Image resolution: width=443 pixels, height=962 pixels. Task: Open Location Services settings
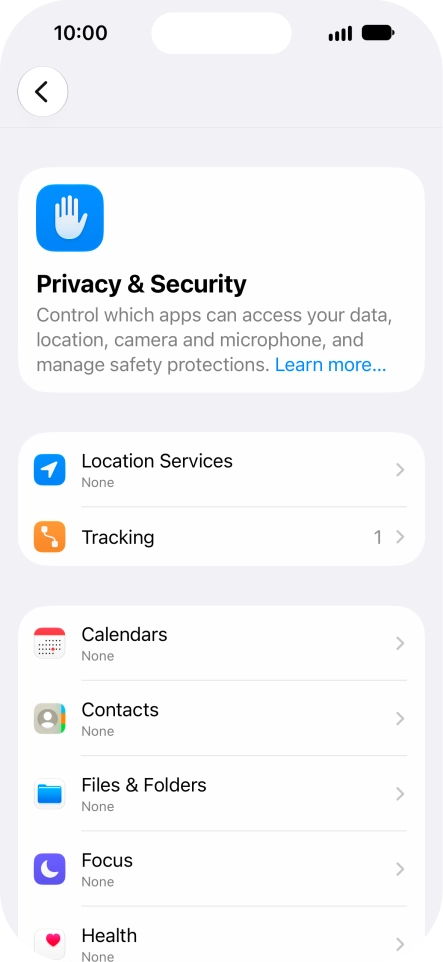click(222, 470)
